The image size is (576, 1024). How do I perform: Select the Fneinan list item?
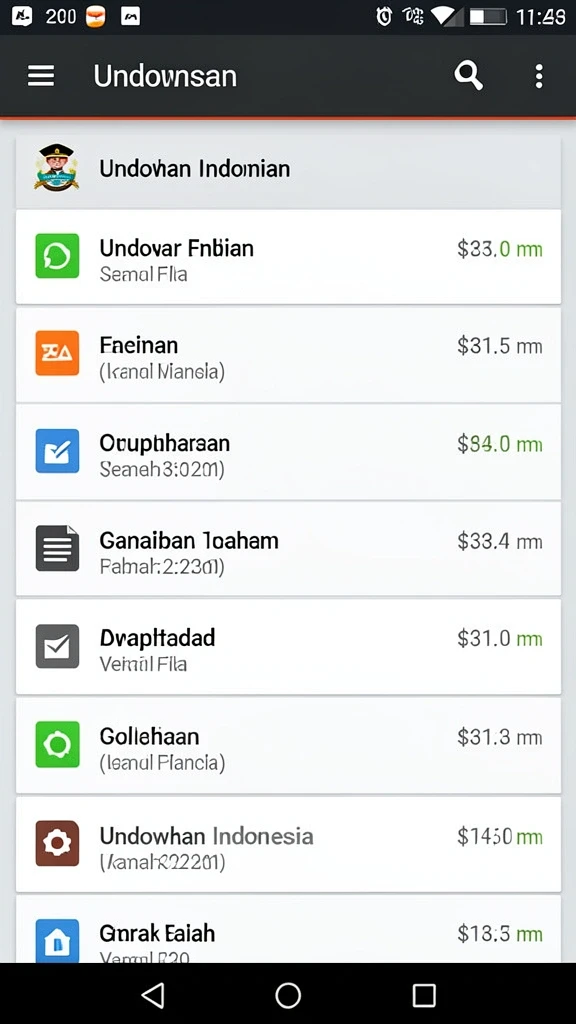(288, 355)
